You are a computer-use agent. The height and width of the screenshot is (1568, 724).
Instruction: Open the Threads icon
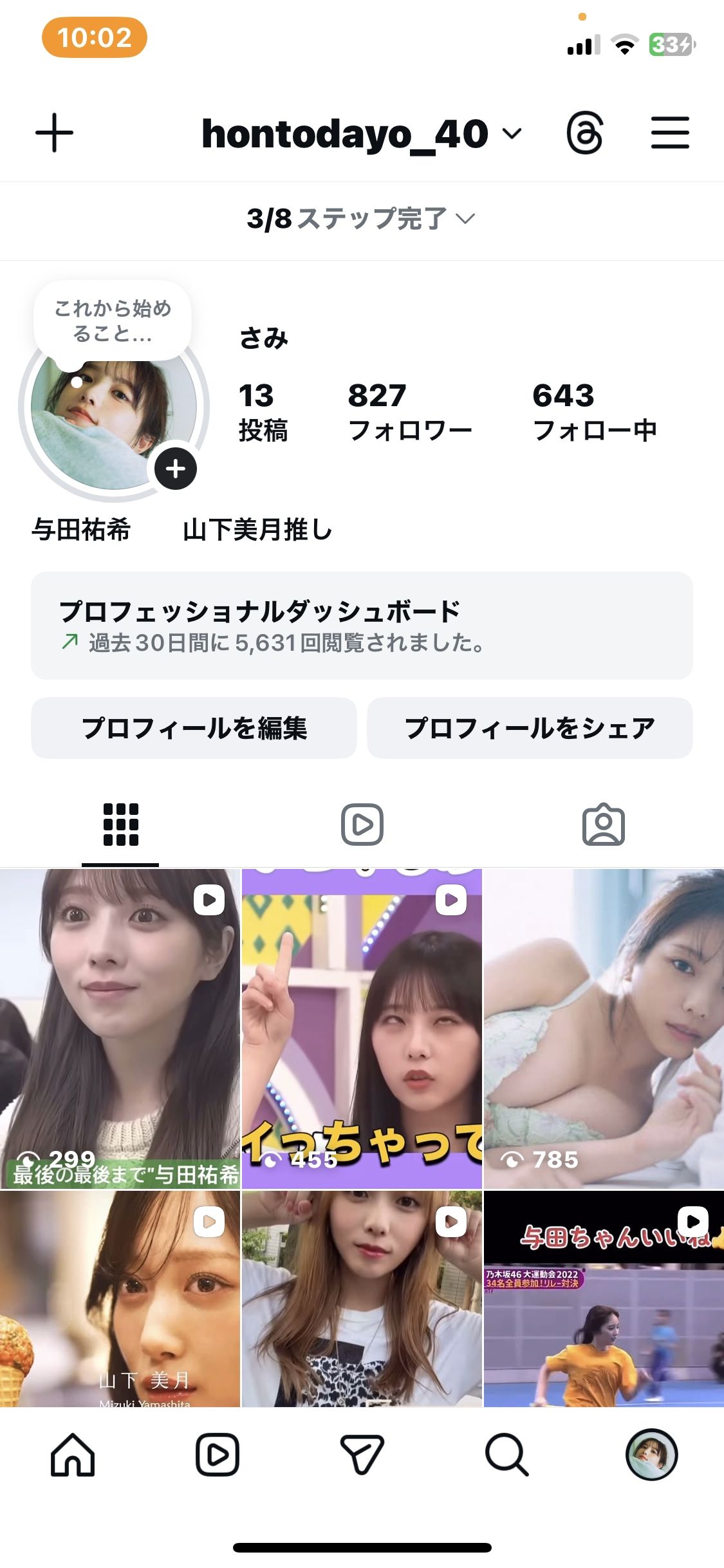[584, 133]
